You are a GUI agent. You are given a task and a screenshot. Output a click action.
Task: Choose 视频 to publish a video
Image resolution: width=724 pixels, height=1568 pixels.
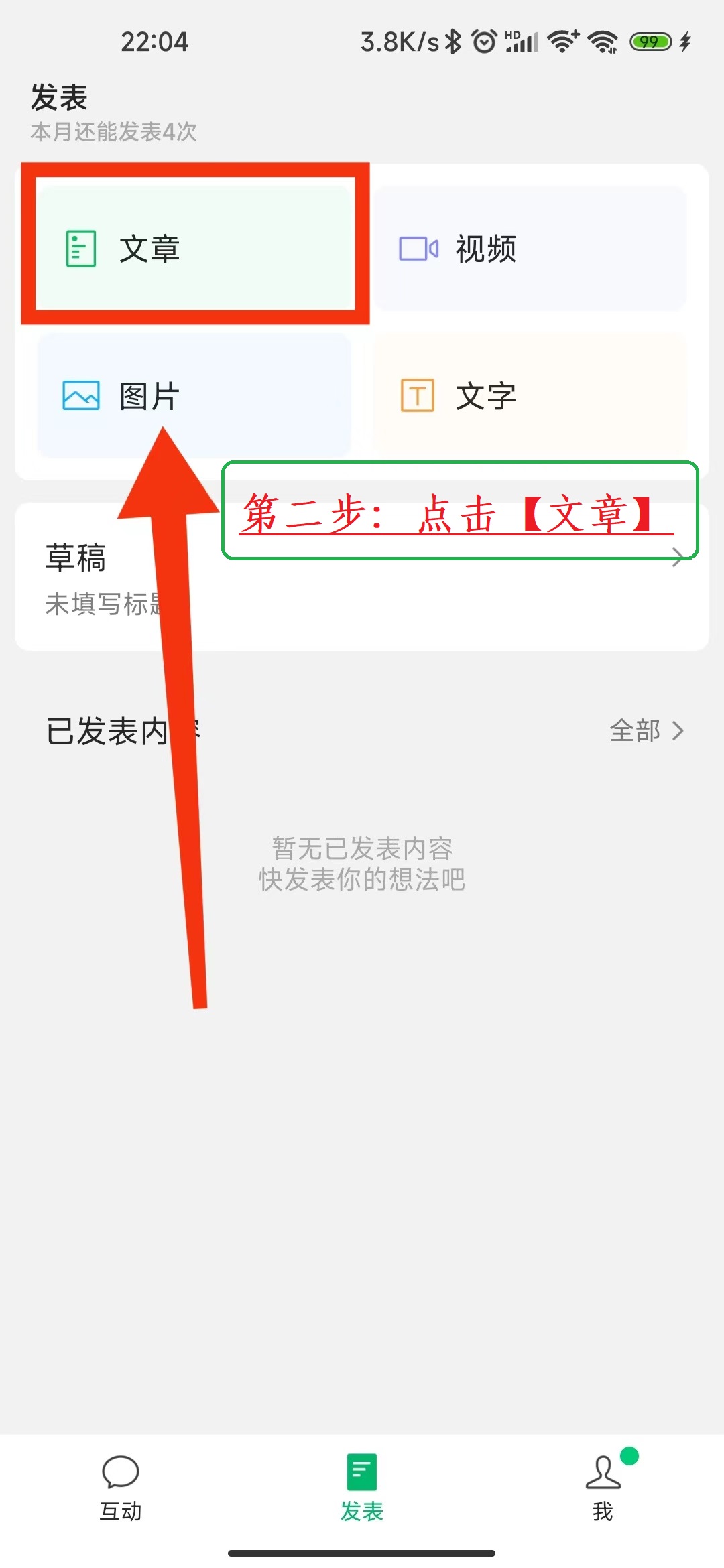point(530,248)
